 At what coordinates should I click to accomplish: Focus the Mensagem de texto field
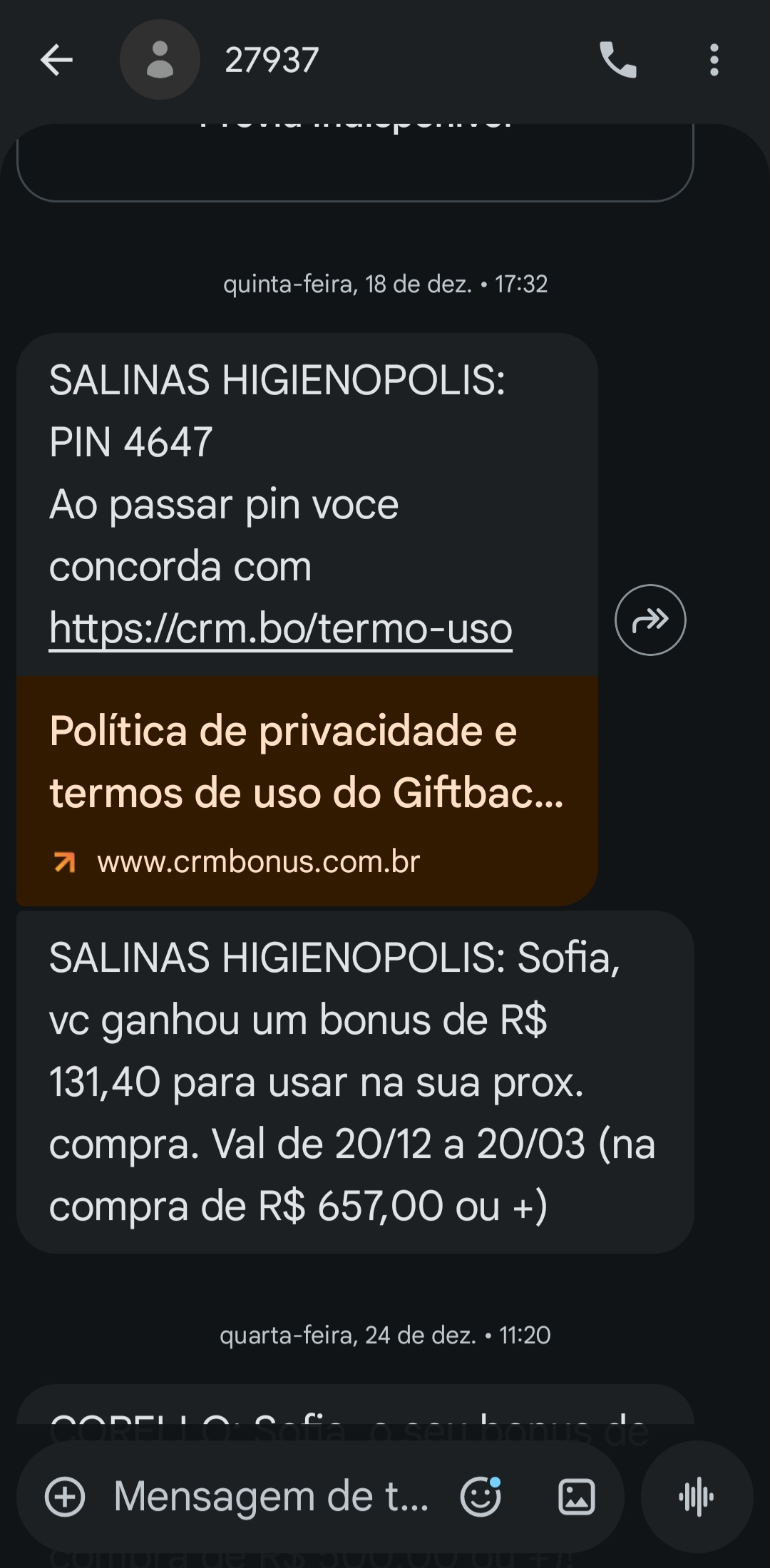(271, 1496)
